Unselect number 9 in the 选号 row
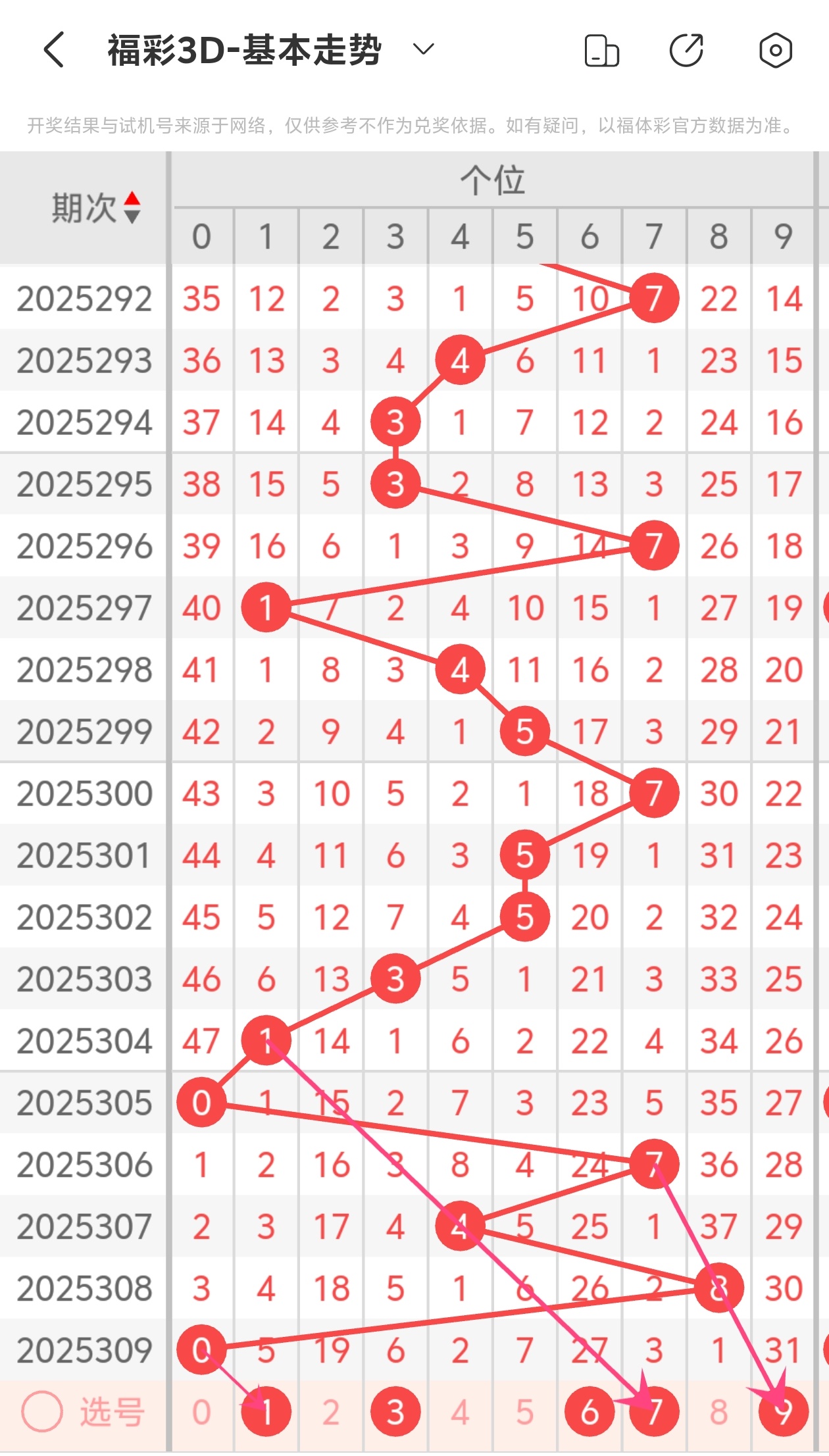The height and width of the screenshot is (1456, 829). click(x=783, y=1412)
